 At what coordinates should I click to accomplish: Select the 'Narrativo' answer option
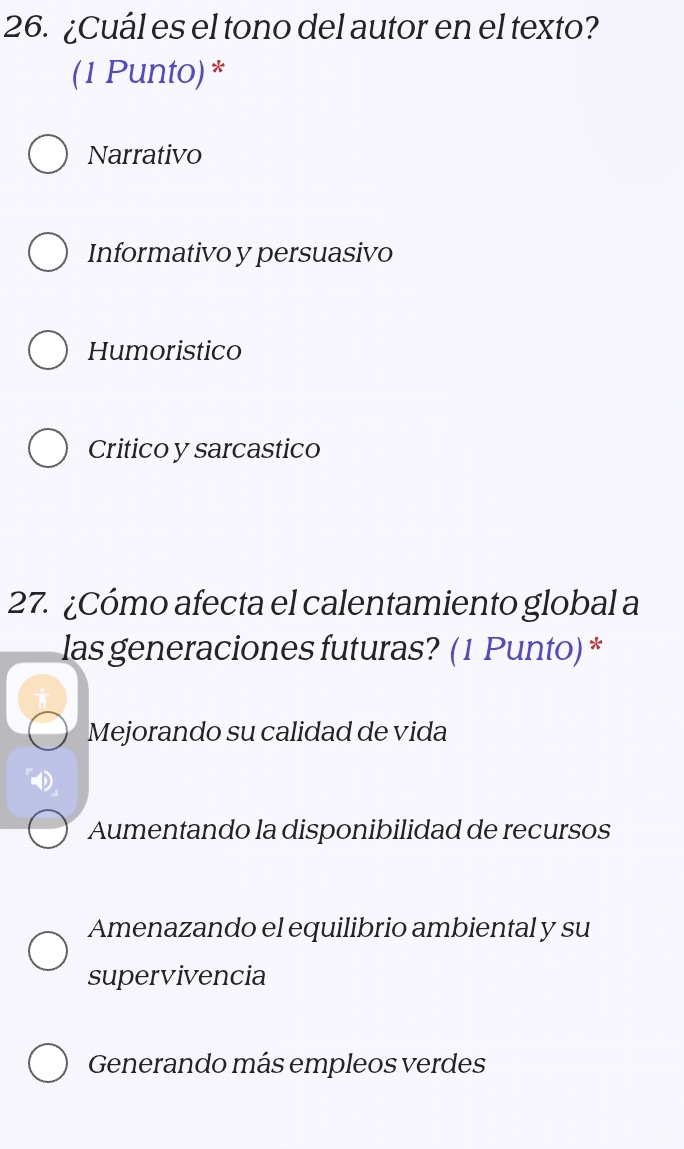(x=48, y=155)
